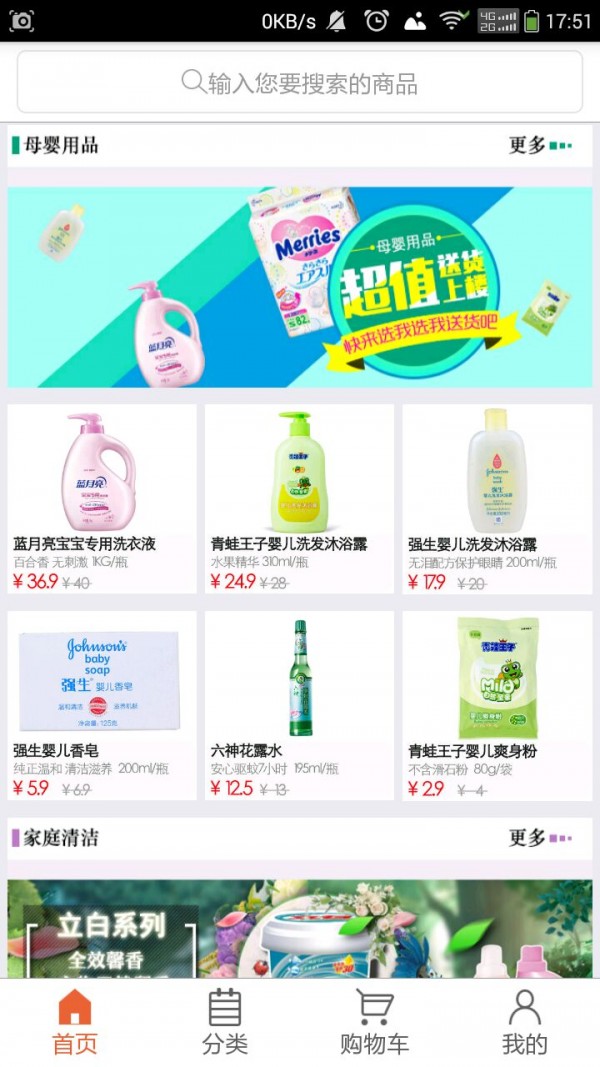Open 强生婴儿洗发沐浴露 product card

click(497, 498)
